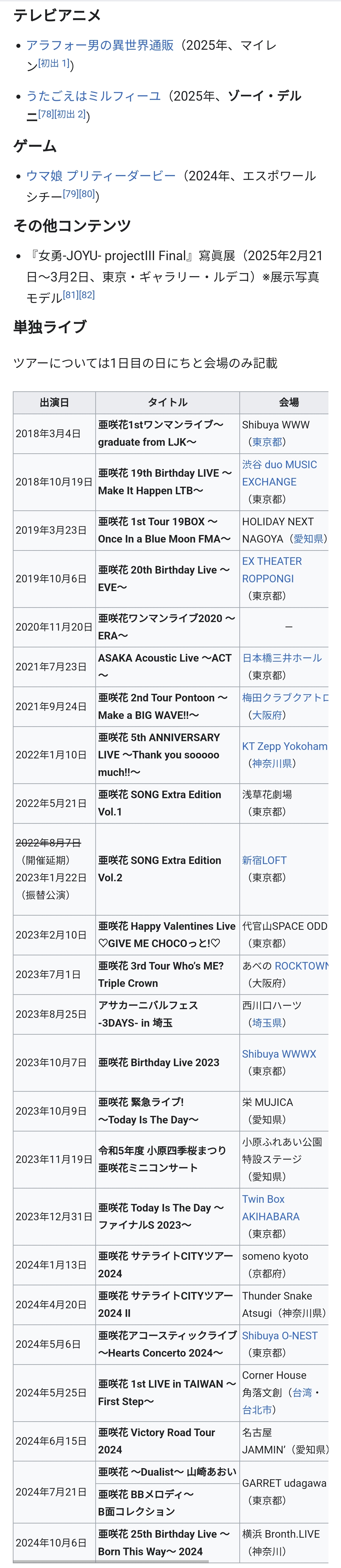The height and width of the screenshot is (1568, 341).
Task: Tap the Shibuya O-NEST venue link
Action: click(279, 1336)
